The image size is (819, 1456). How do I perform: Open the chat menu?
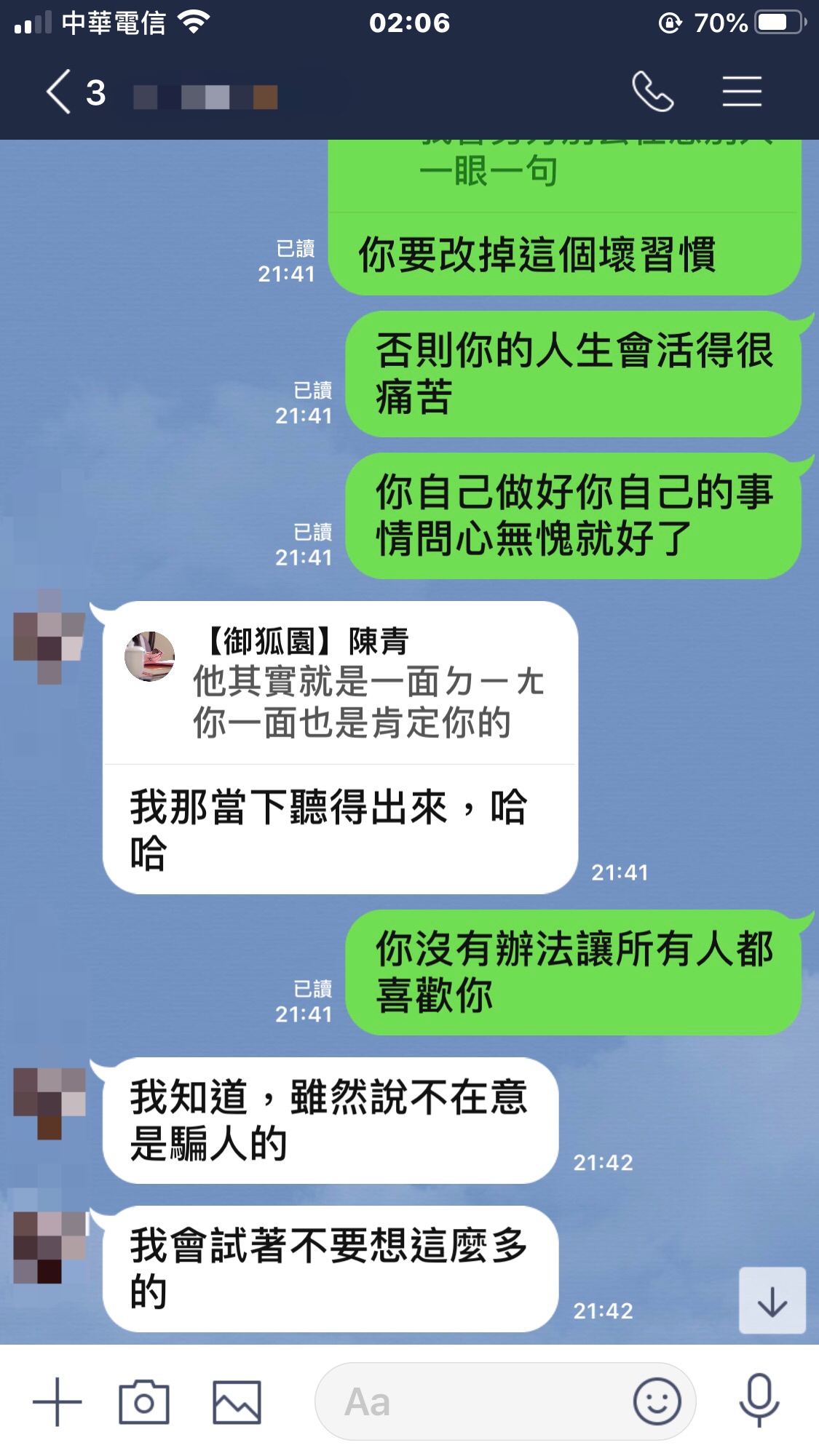(x=742, y=92)
